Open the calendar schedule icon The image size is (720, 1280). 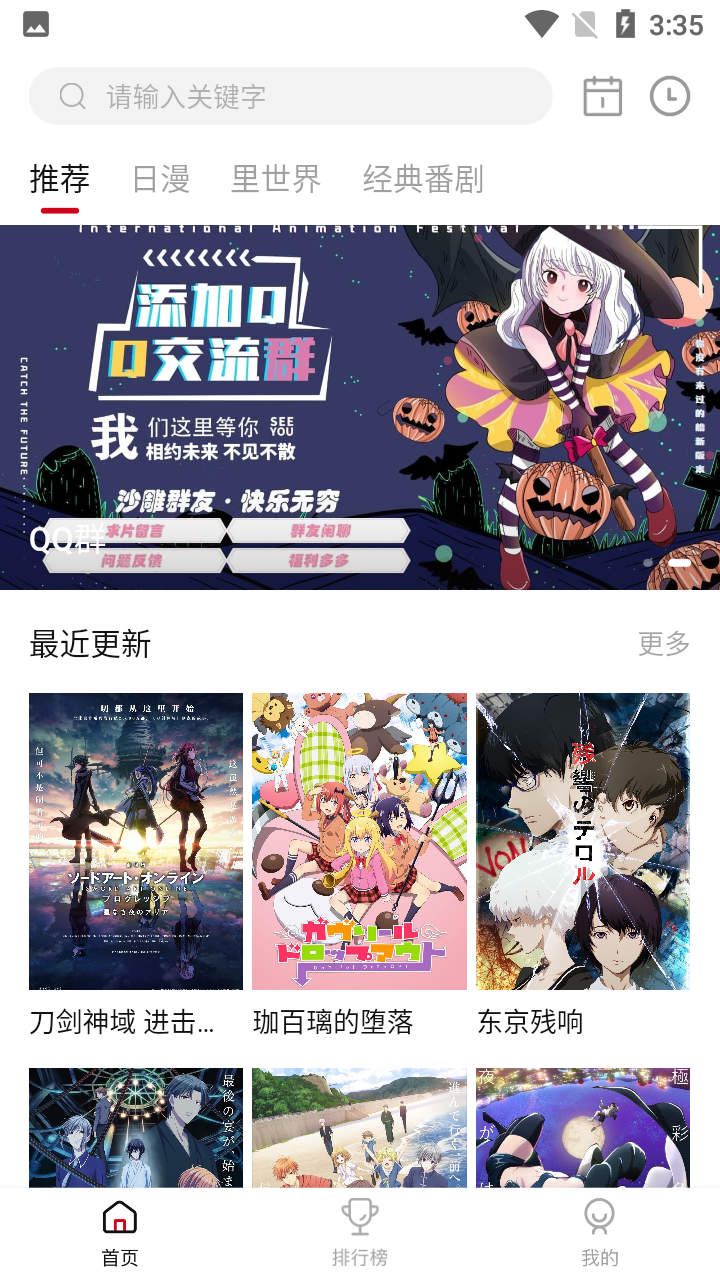coord(602,96)
